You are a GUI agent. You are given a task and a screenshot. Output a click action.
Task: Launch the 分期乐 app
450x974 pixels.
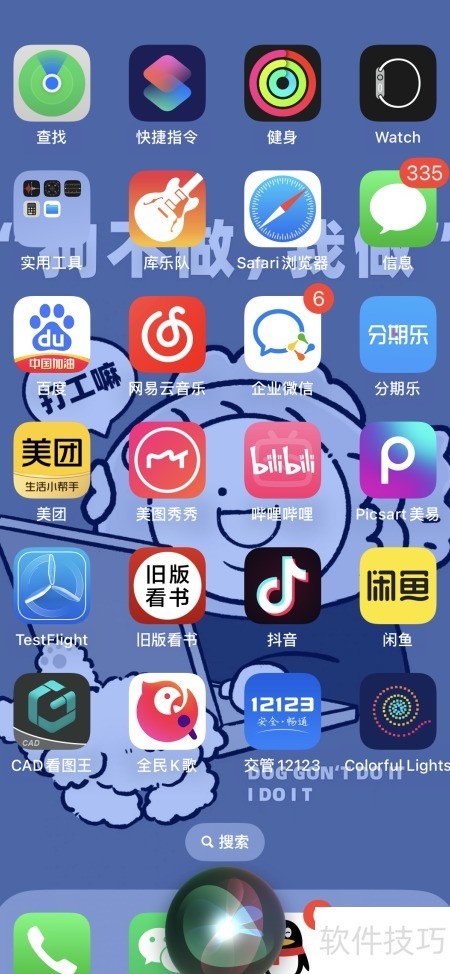click(398, 334)
